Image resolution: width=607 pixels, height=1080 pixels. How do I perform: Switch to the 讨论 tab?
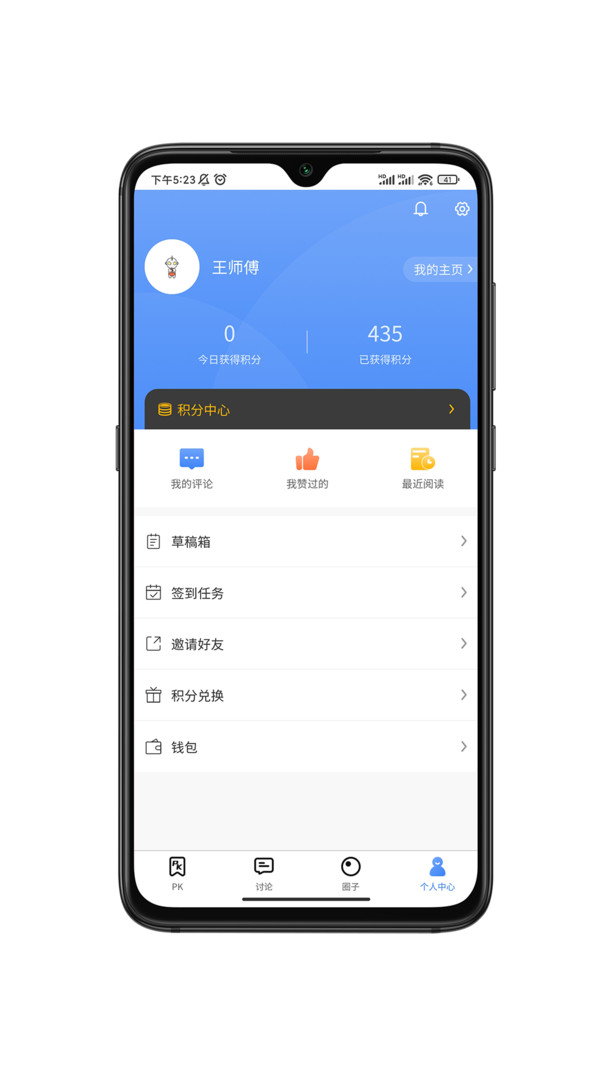pyautogui.click(x=264, y=873)
